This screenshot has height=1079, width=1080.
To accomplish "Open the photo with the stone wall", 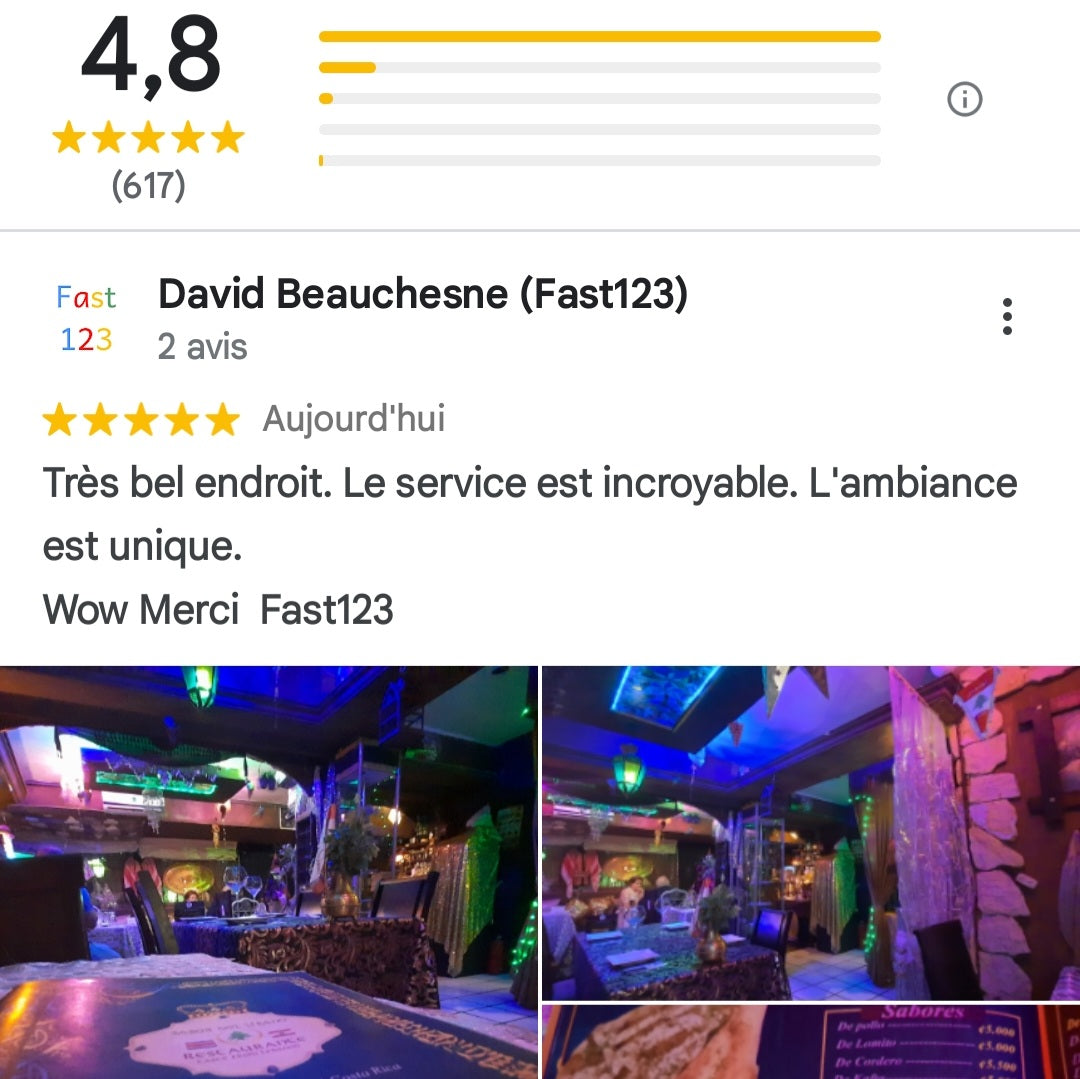I will (810, 832).
